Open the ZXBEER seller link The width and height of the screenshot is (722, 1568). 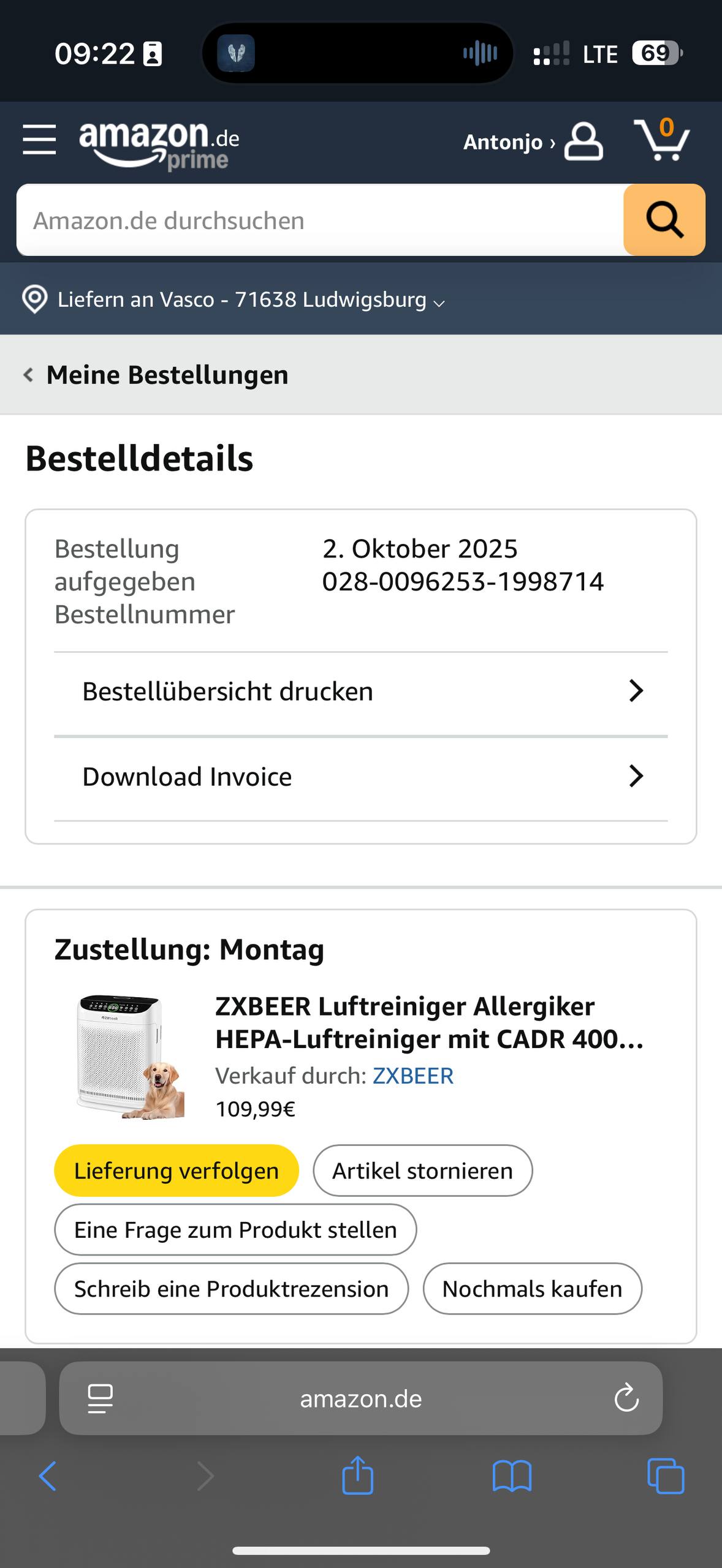[413, 1076]
